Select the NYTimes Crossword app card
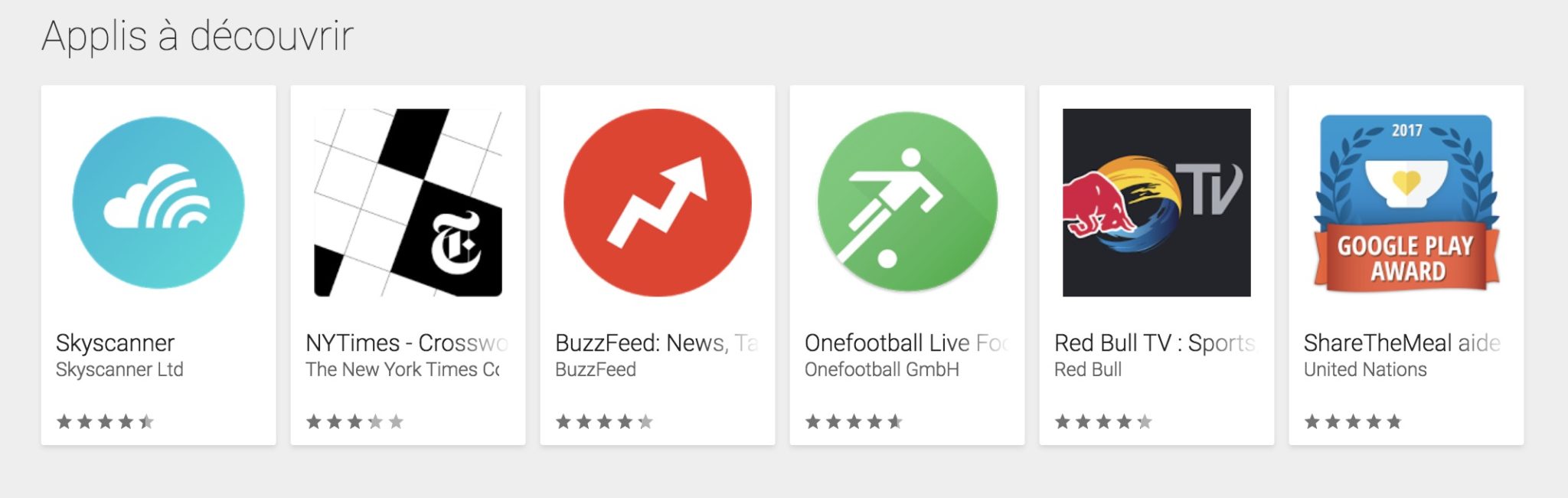 click(408, 203)
